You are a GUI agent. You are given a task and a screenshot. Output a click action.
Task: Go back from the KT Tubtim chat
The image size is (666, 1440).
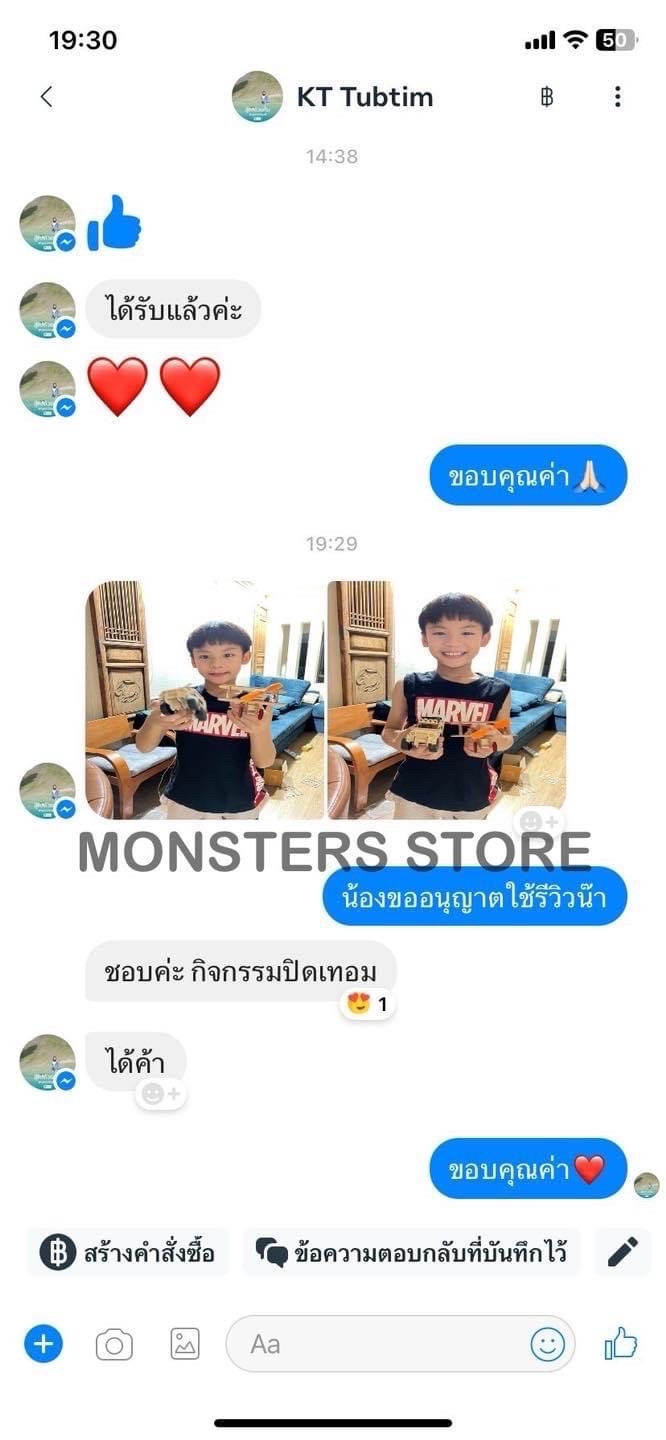tap(46, 97)
